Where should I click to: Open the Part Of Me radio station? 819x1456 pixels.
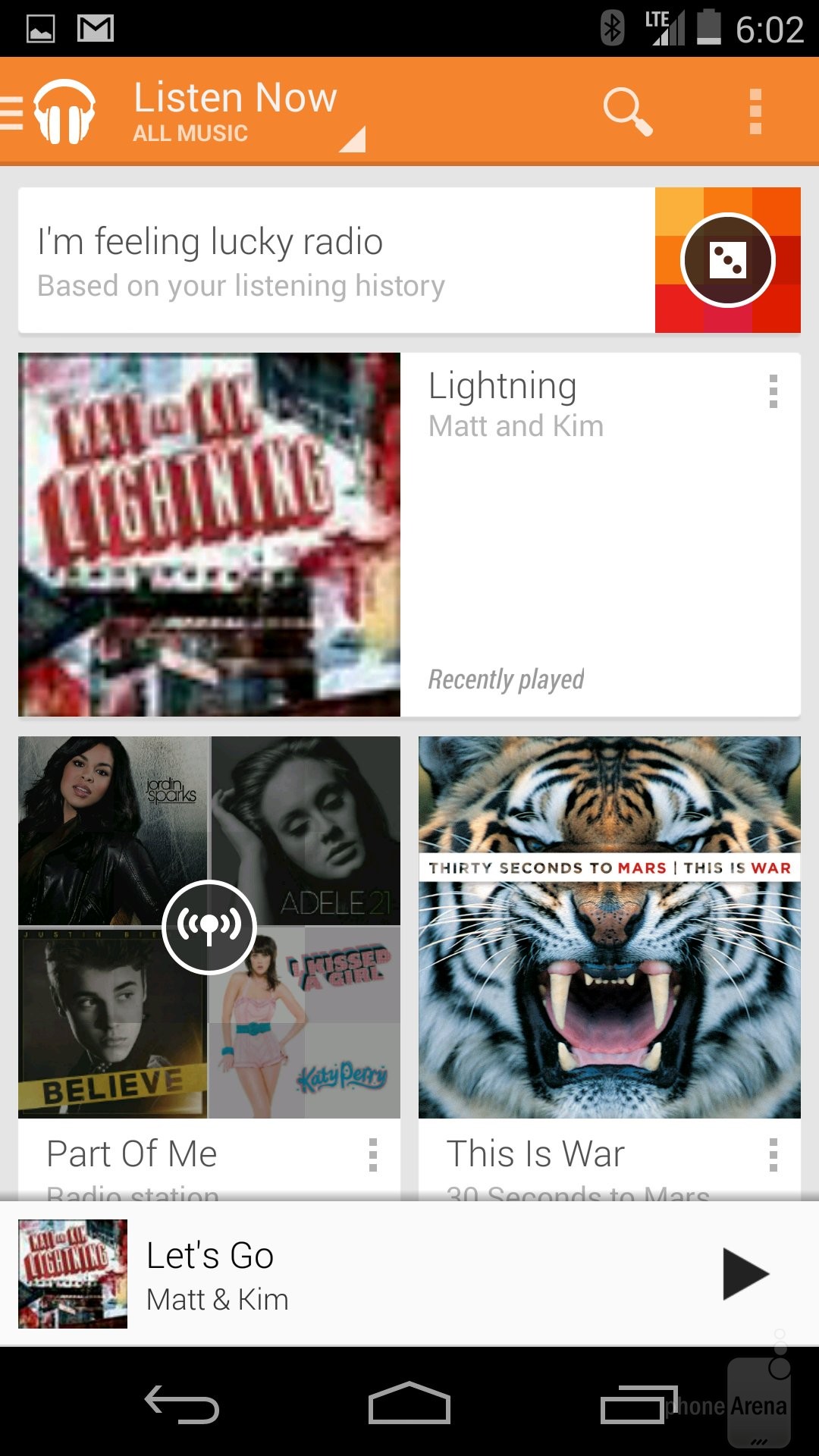click(209, 927)
